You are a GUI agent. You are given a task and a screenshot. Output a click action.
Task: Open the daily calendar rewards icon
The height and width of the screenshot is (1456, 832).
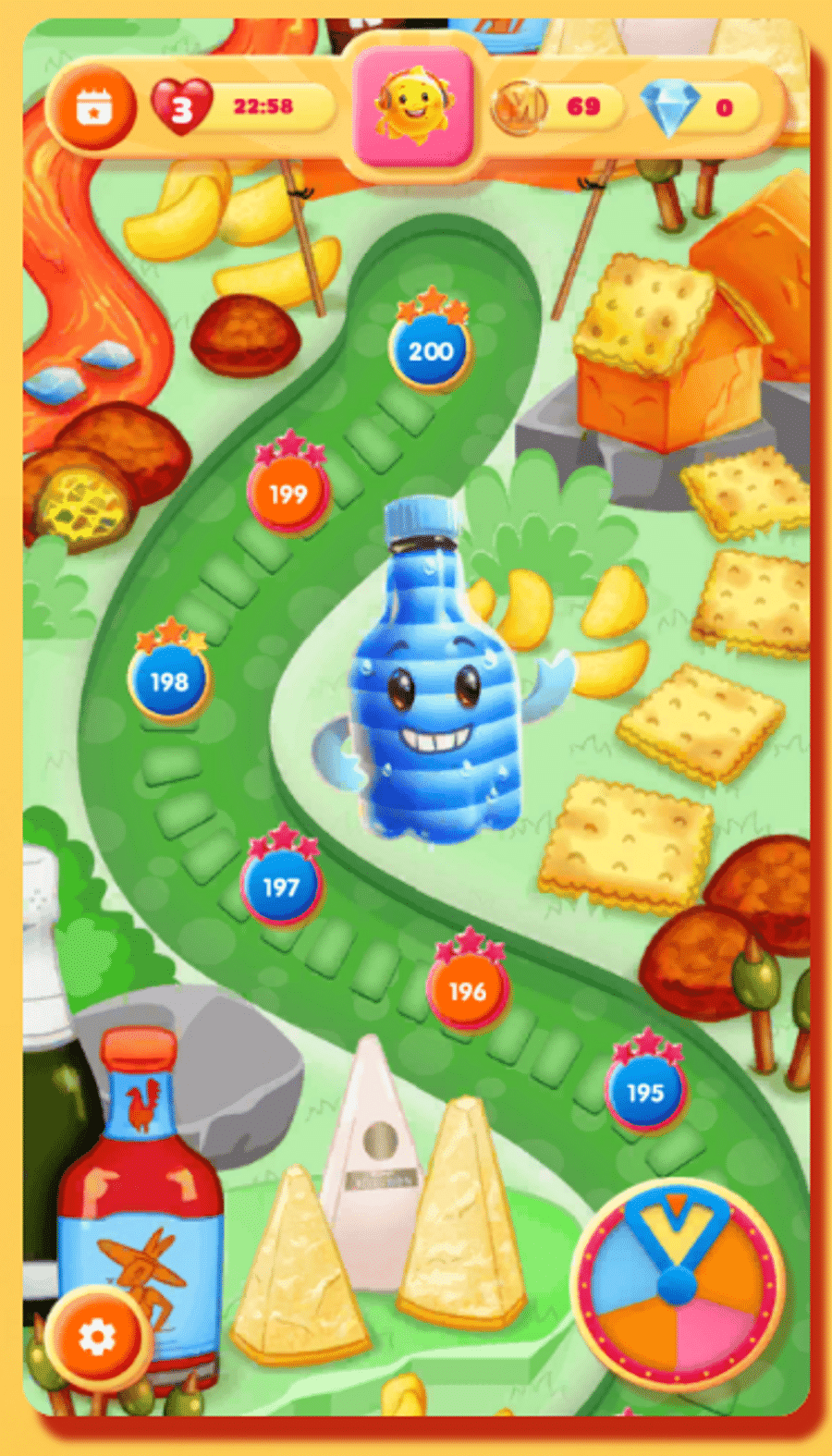click(92, 107)
